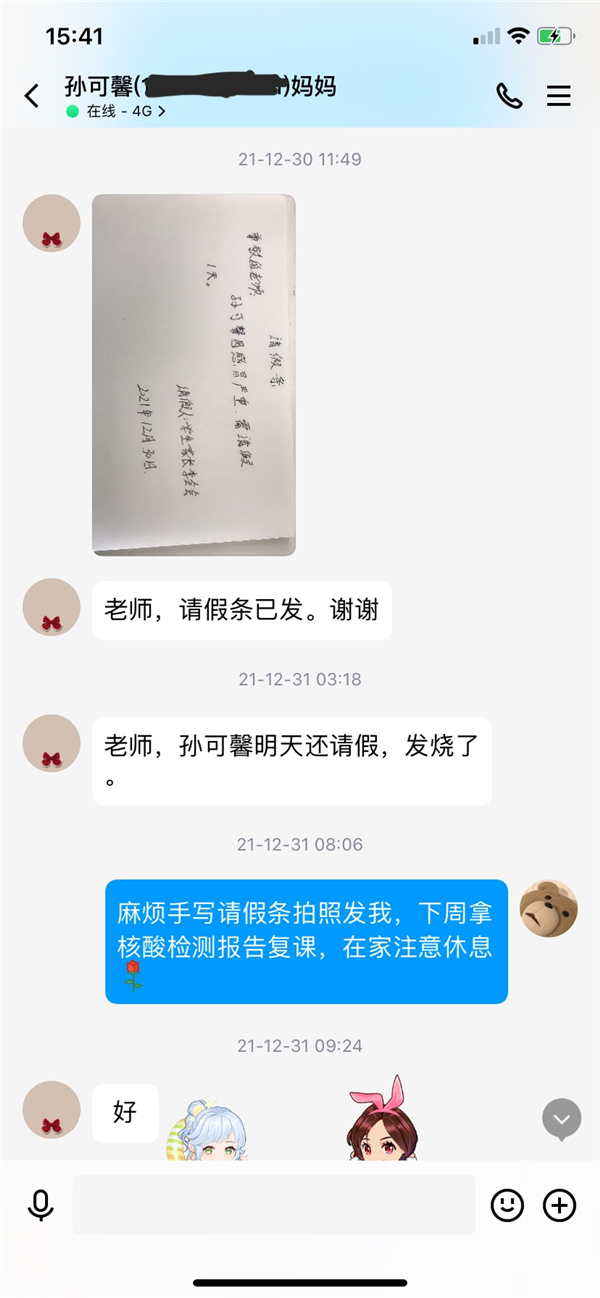Open the chat settings menu
Image resolution: width=600 pixels, height=1298 pixels.
[559, 96]
